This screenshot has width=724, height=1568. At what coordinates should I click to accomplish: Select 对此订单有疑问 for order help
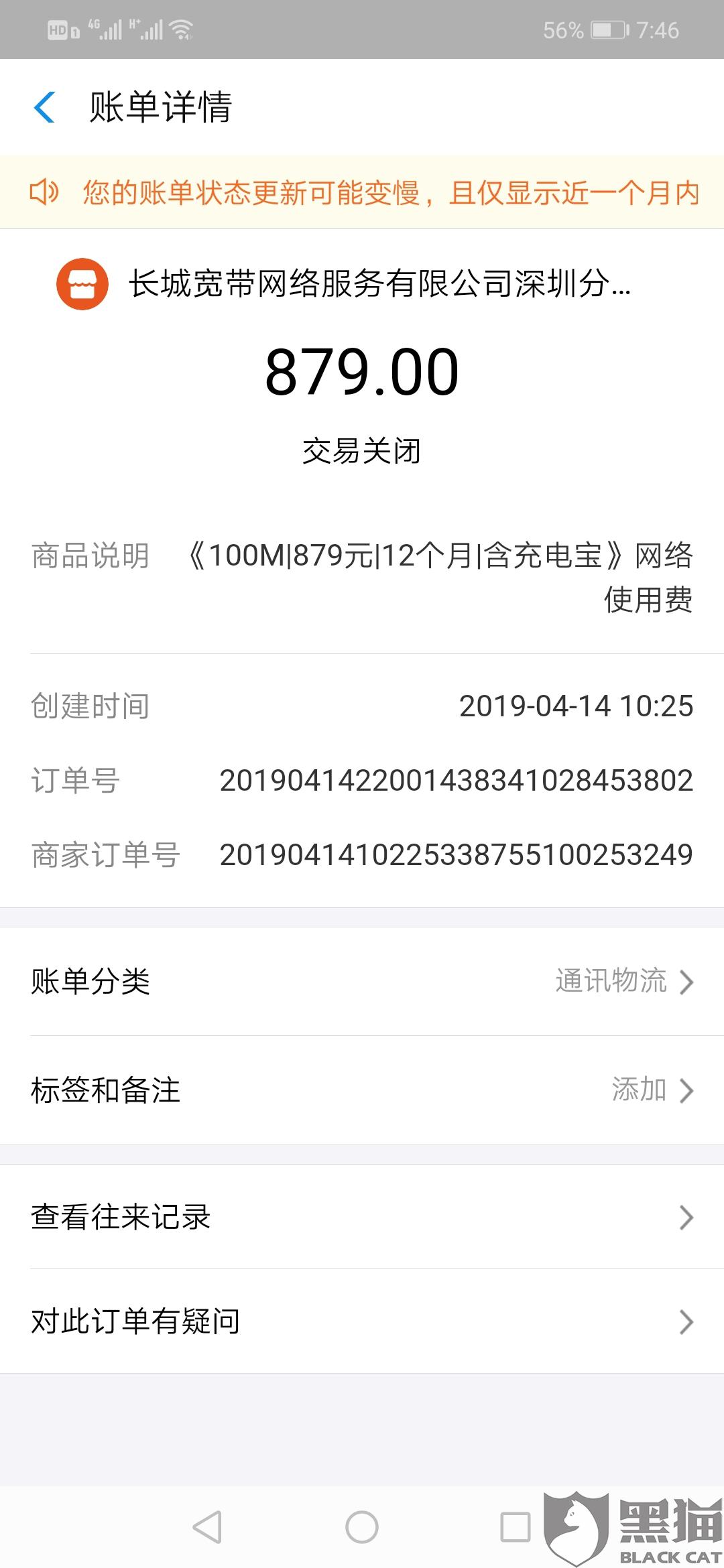pyautogui.click(x=362, y=1321)
